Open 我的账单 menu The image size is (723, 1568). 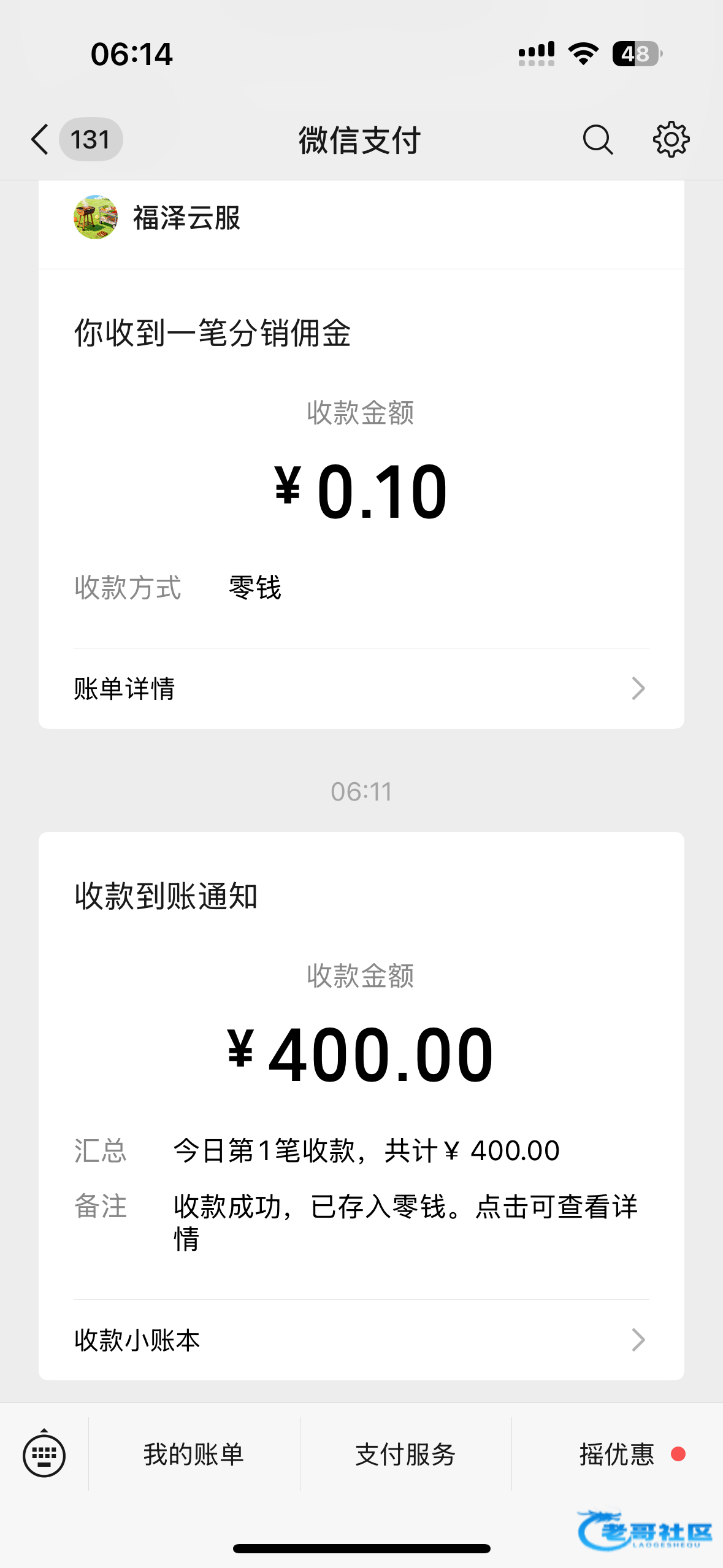click(194, 1455)
